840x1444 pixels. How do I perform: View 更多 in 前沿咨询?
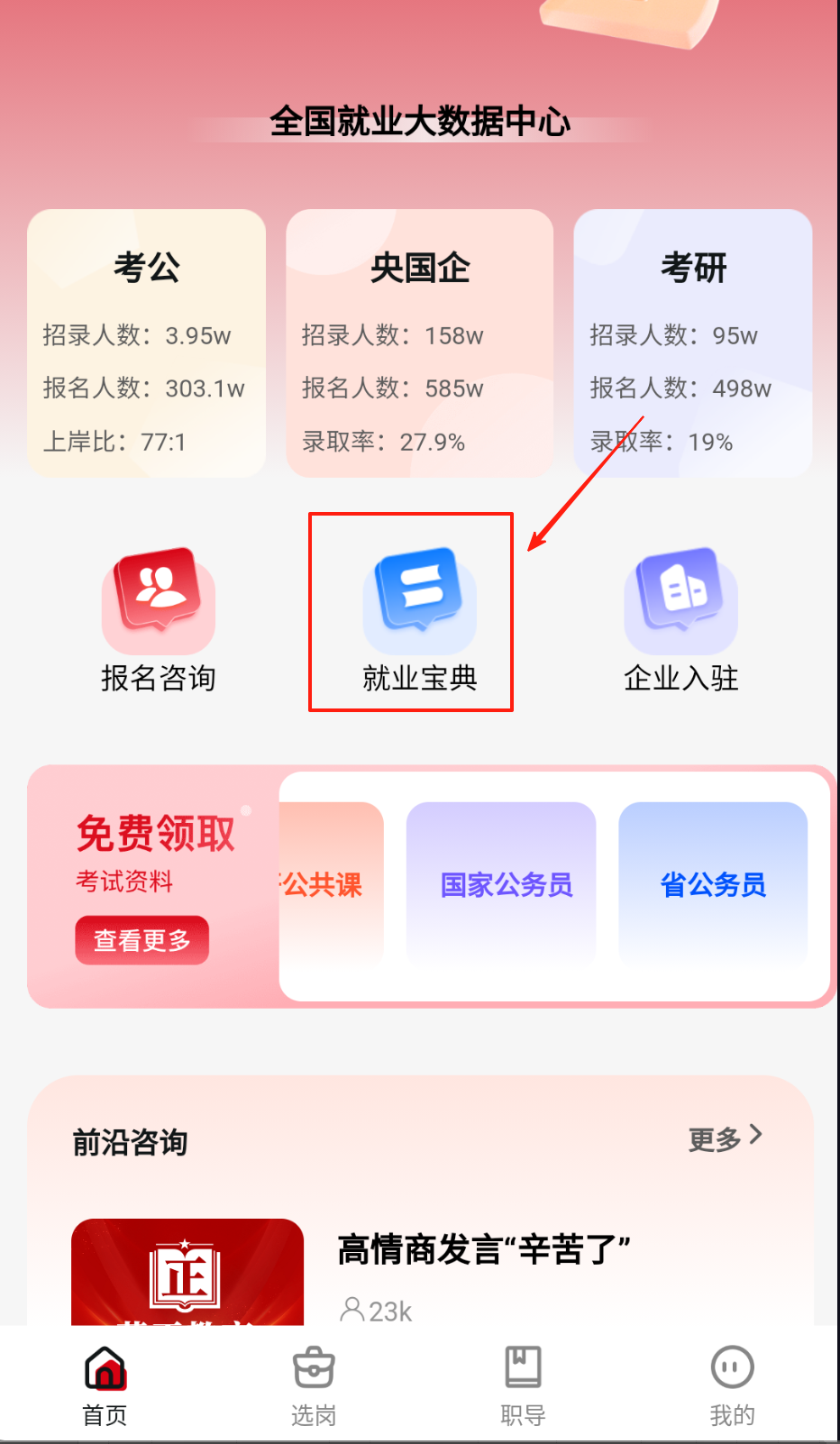(725, 1138)
